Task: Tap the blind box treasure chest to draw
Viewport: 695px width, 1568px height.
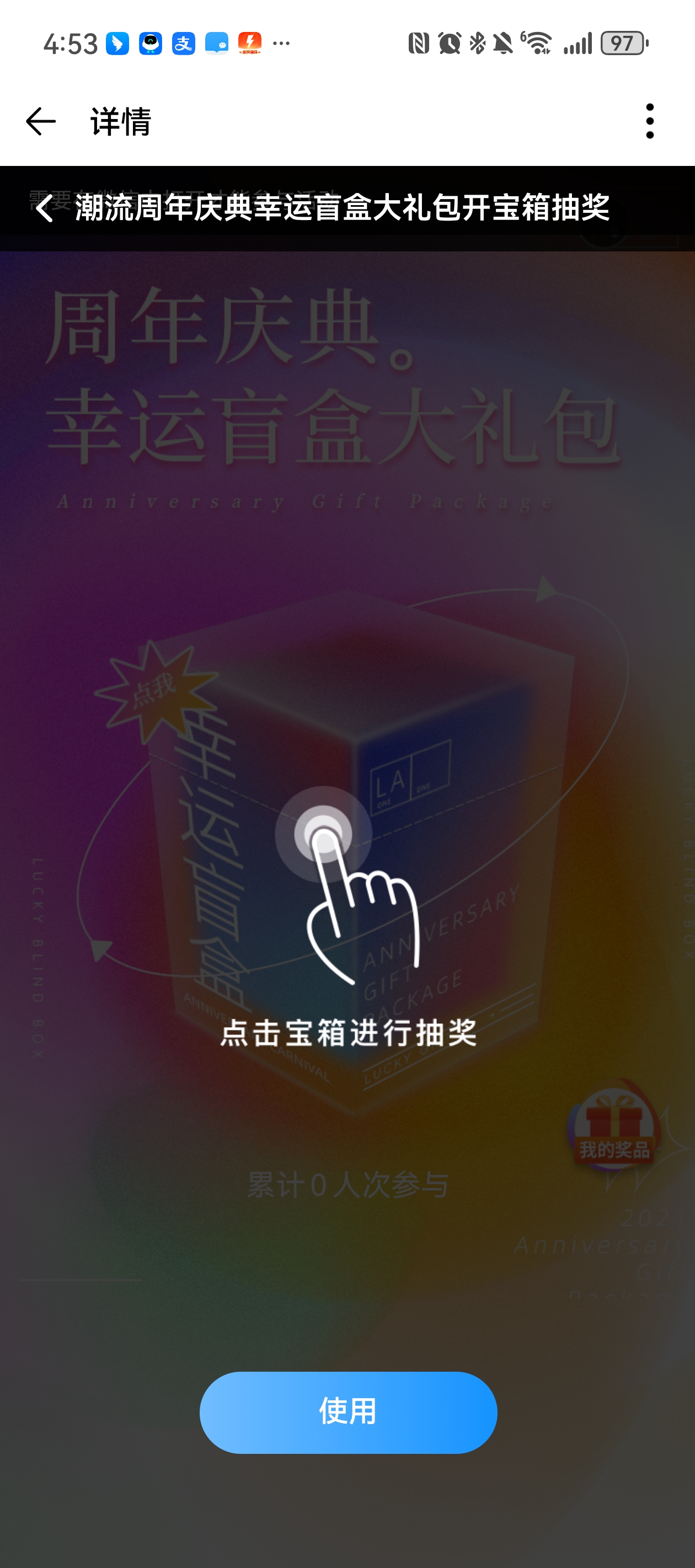Action: 349,852
